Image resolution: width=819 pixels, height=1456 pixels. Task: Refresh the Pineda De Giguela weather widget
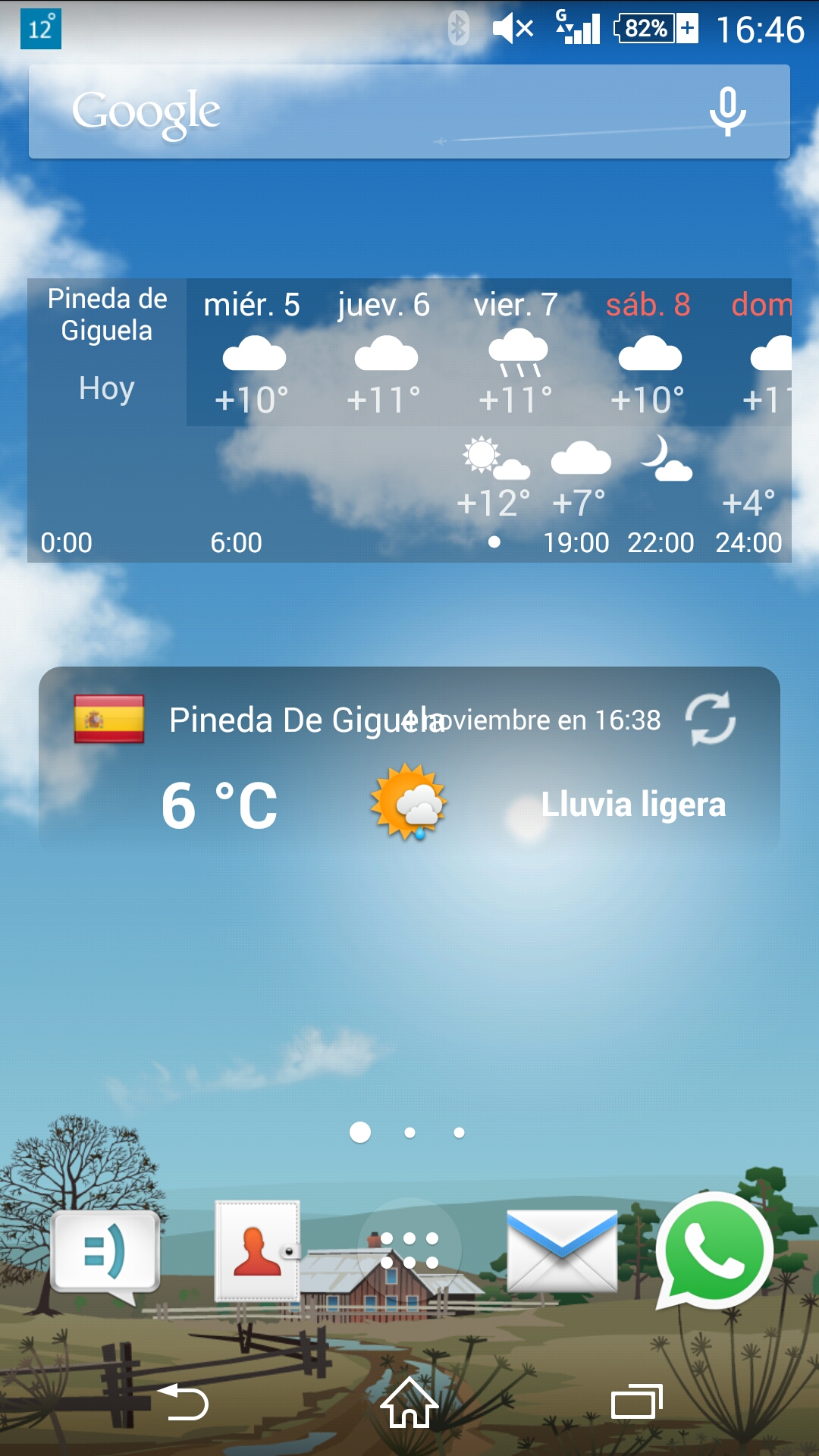click(710, 719)
